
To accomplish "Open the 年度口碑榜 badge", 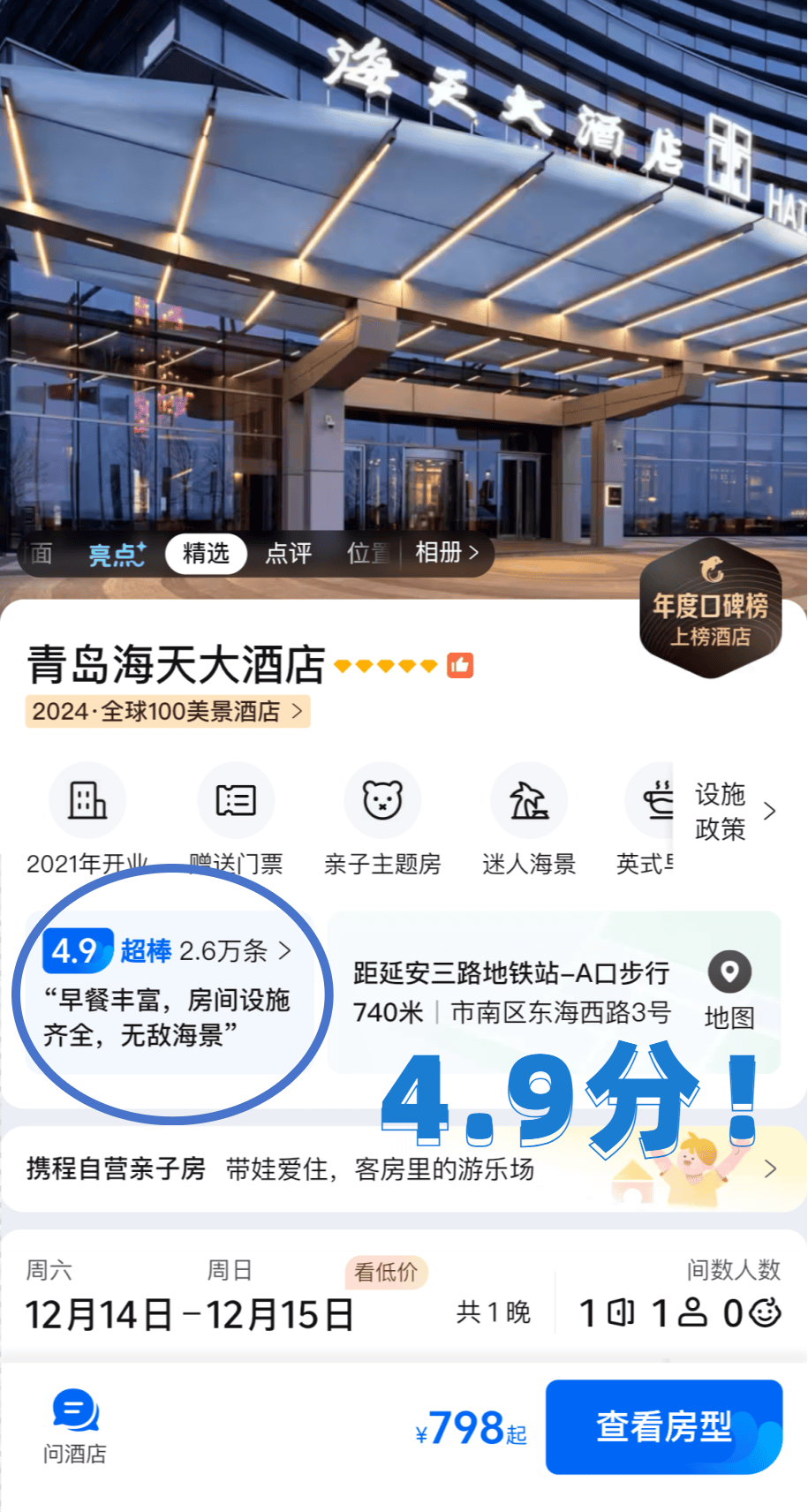I will coord(711,609).
